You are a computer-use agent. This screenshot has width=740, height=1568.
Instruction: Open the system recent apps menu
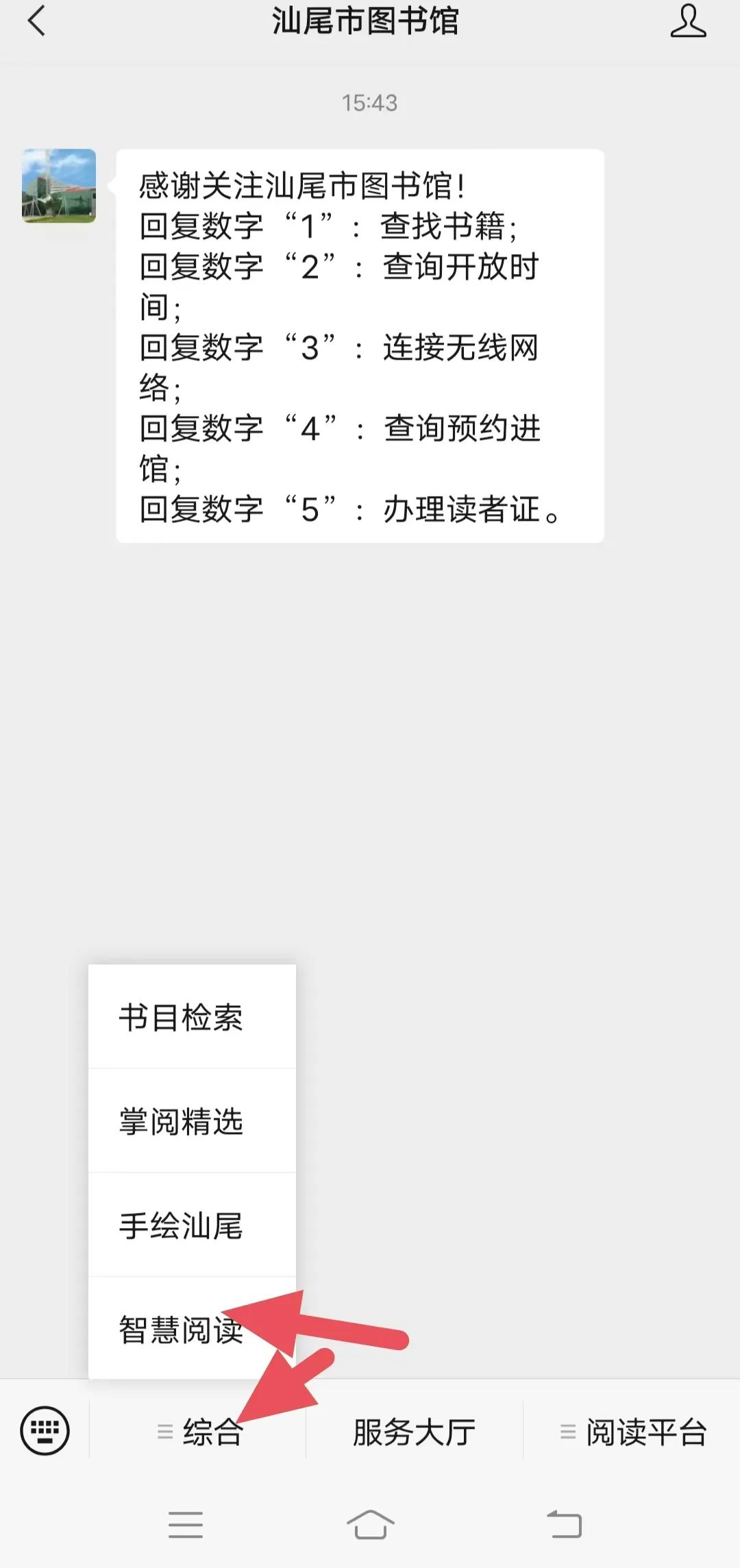[185, 1524]
